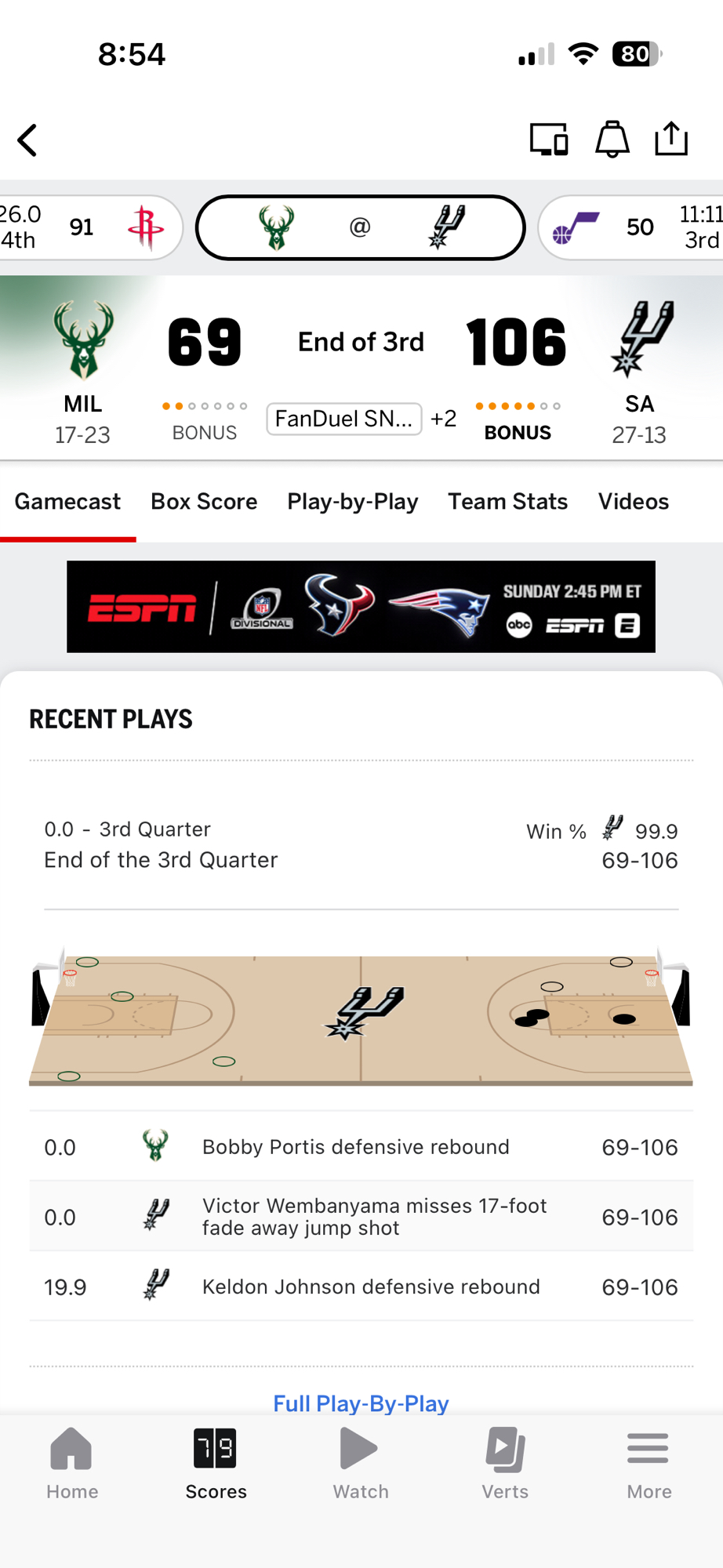The image size is (723, 1568).
Task: Tap the FanDuel SN broadcast button
Action: 344,419
